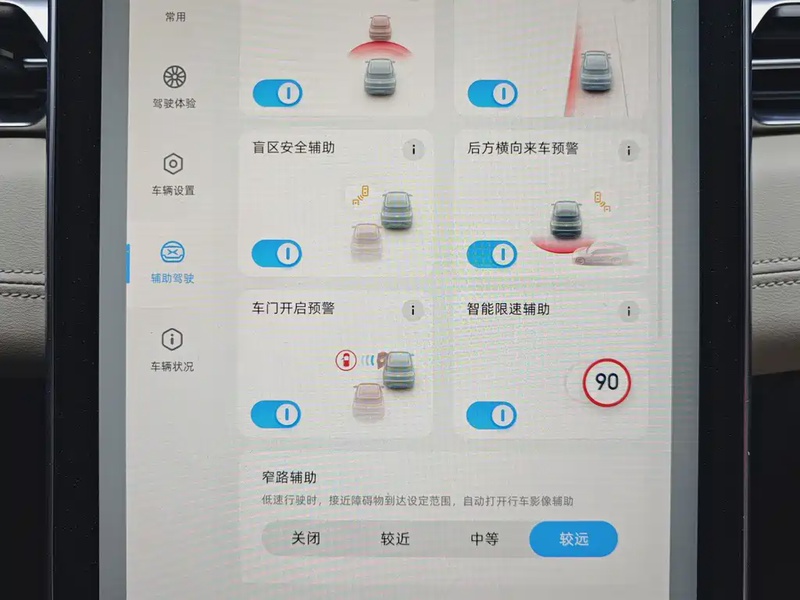This screenshot has height=600, width=800.
Task: Tap the info icon for 智能限速辅助
Action: [x=629, y=311]
